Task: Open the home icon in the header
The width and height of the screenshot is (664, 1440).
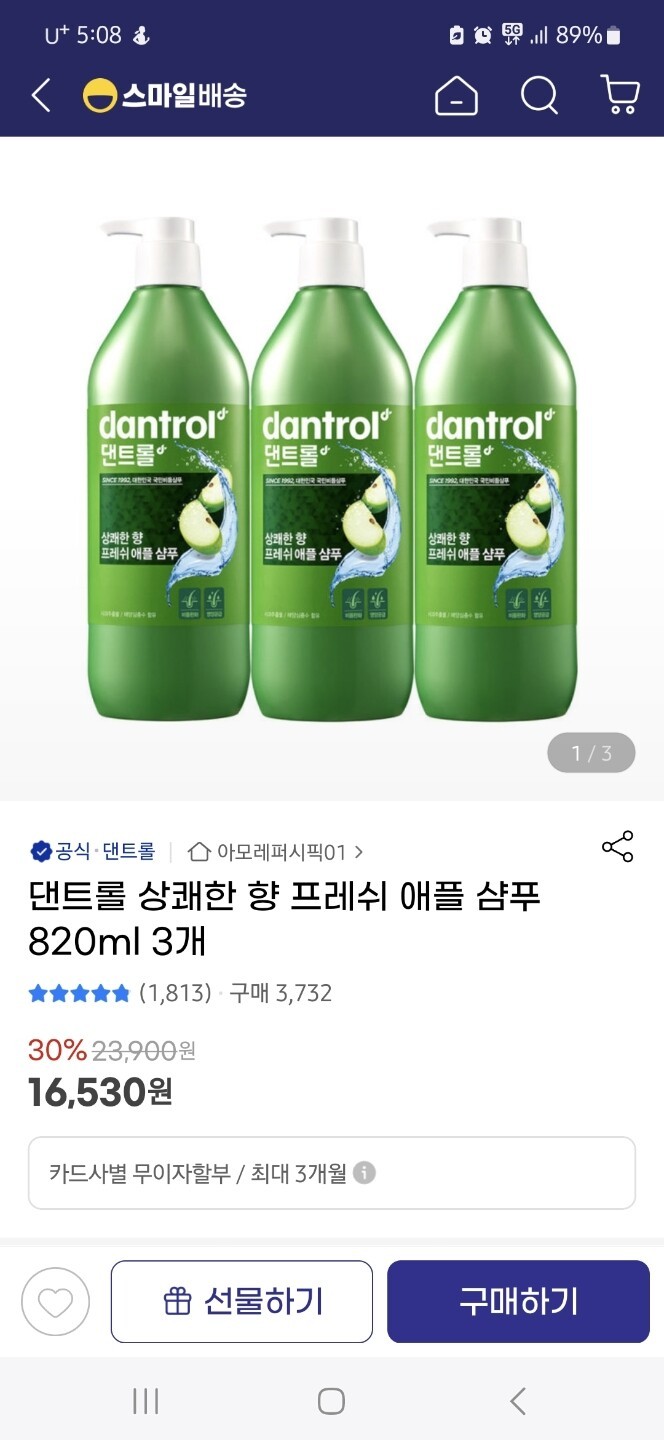Action: tap(456, 96)
